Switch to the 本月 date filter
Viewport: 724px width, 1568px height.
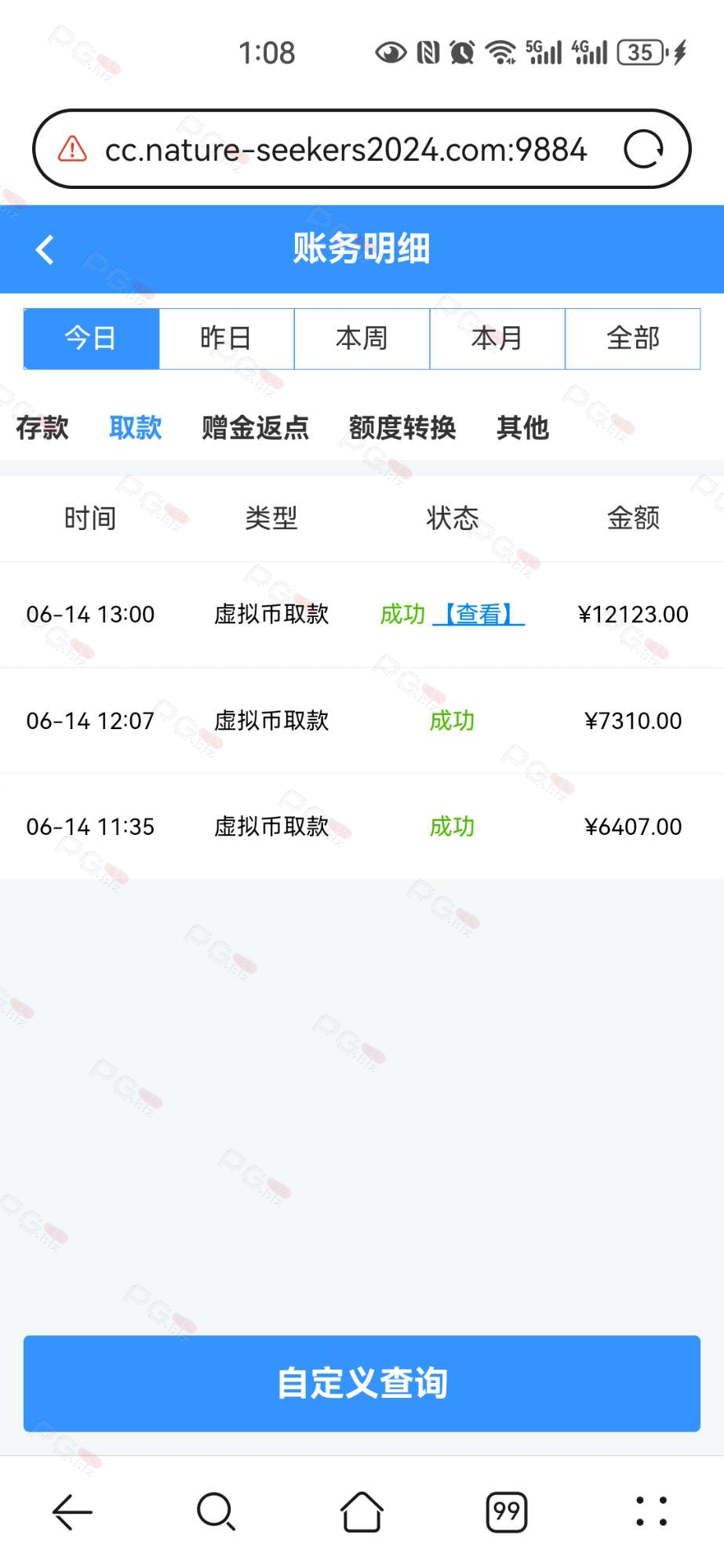click(497, 339)
